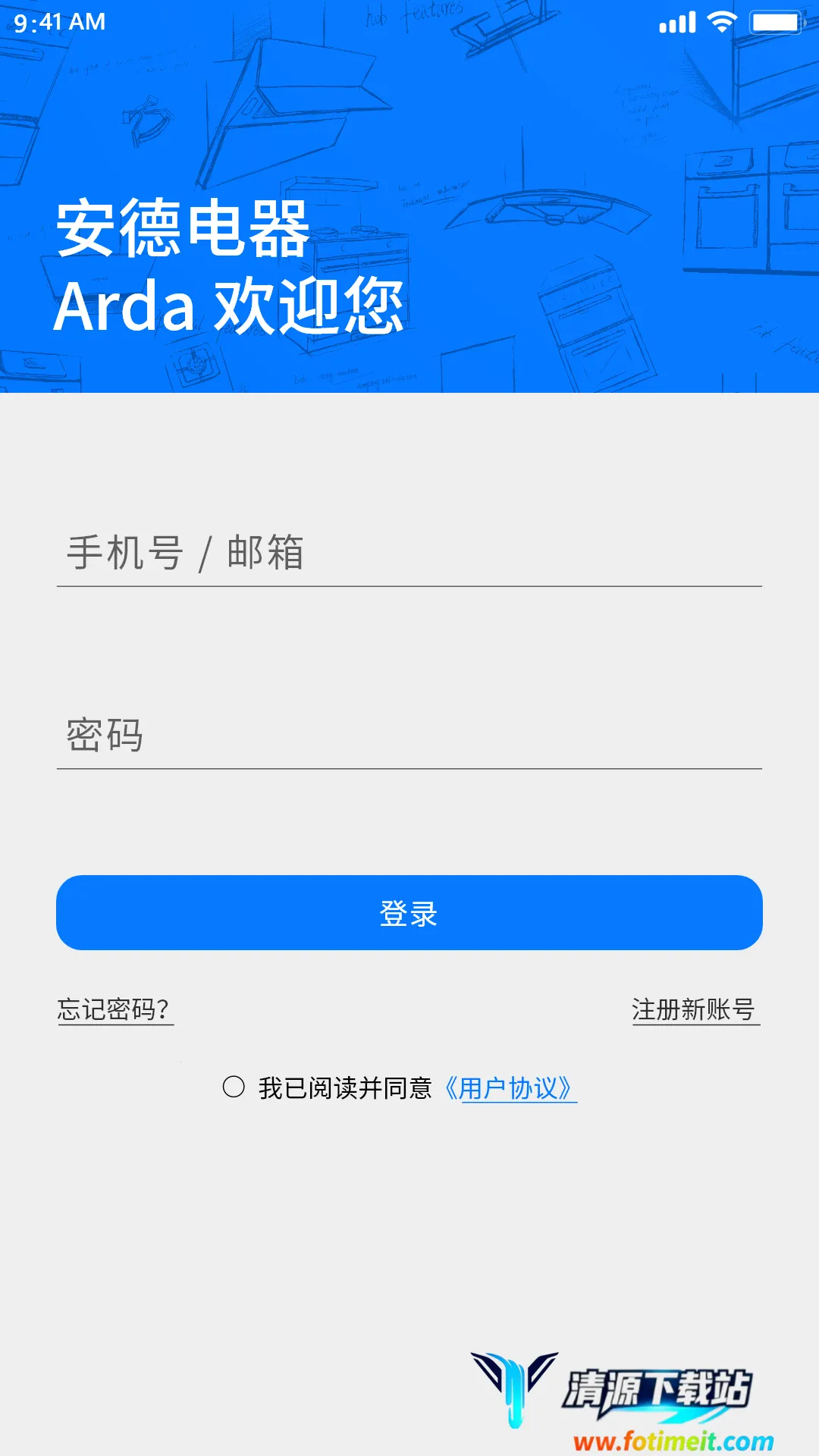Tap the 手机号 / 邮箱 input field
The width and height of the screenshot is (819, 1456).
(x=409, y=552)
